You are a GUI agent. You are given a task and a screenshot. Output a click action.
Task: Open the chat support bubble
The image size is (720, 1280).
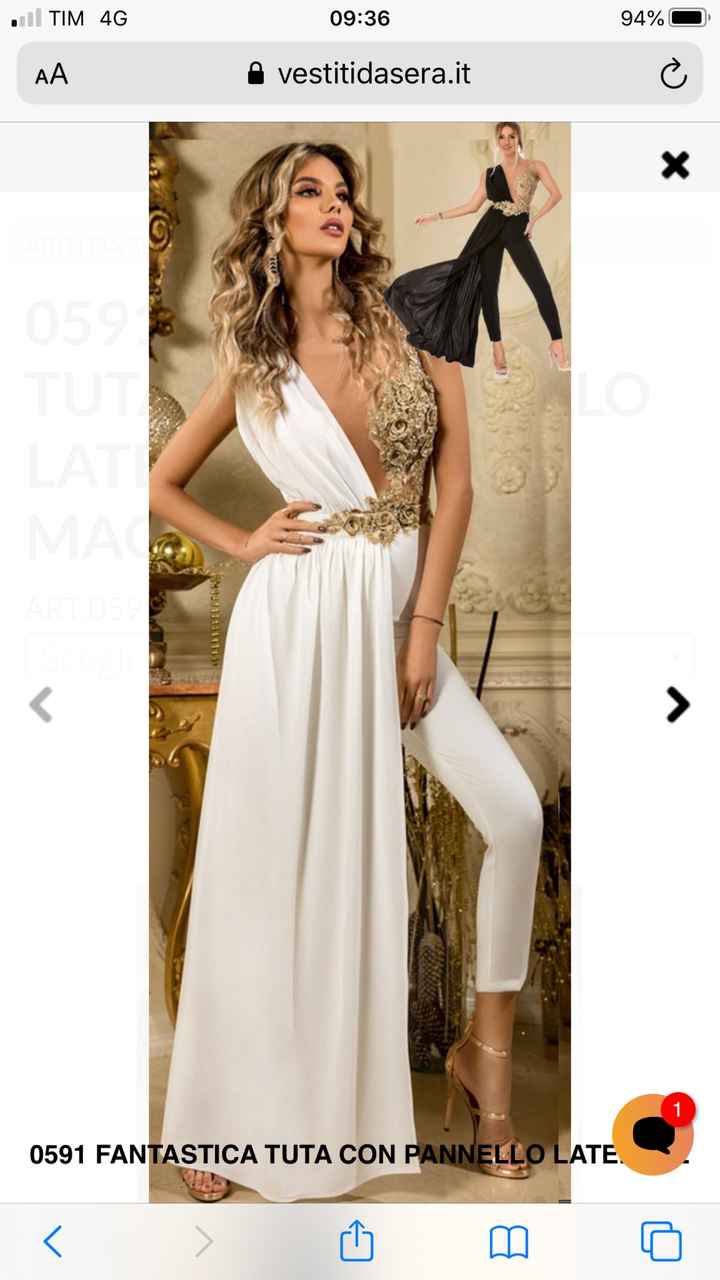click(x=653, y=1135)
